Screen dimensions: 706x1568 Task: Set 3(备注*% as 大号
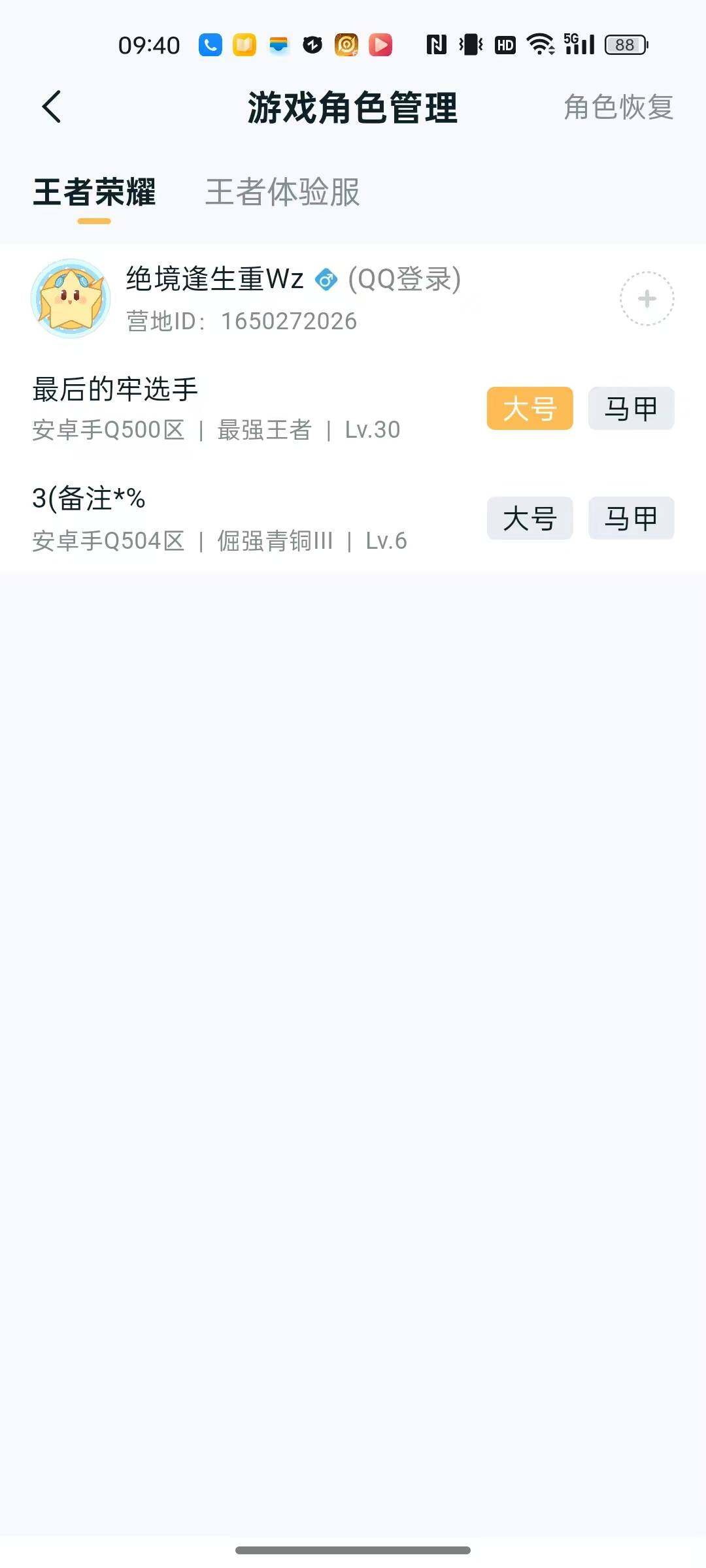click(529, 519)
